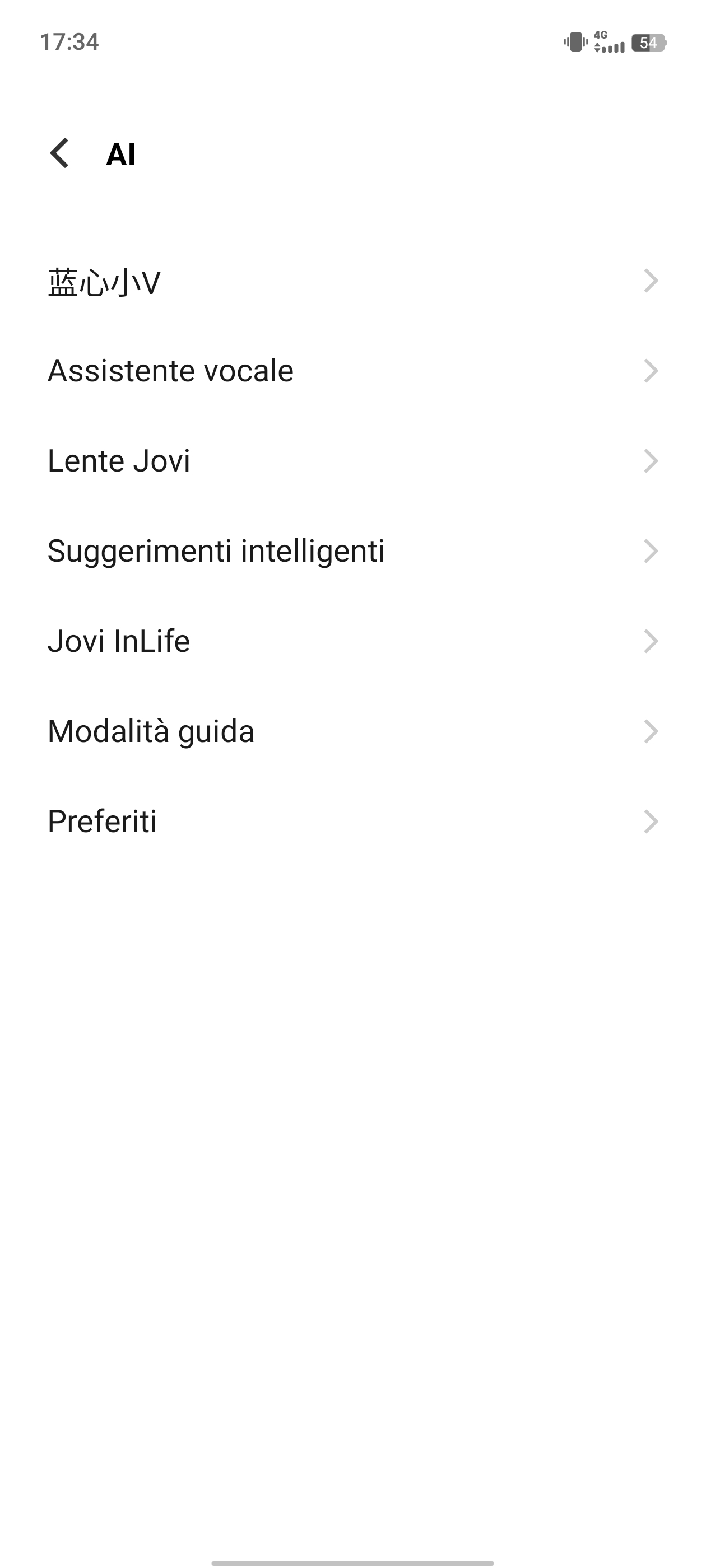
Task: Go back from the AI settings page
Action: click(60, 153)
